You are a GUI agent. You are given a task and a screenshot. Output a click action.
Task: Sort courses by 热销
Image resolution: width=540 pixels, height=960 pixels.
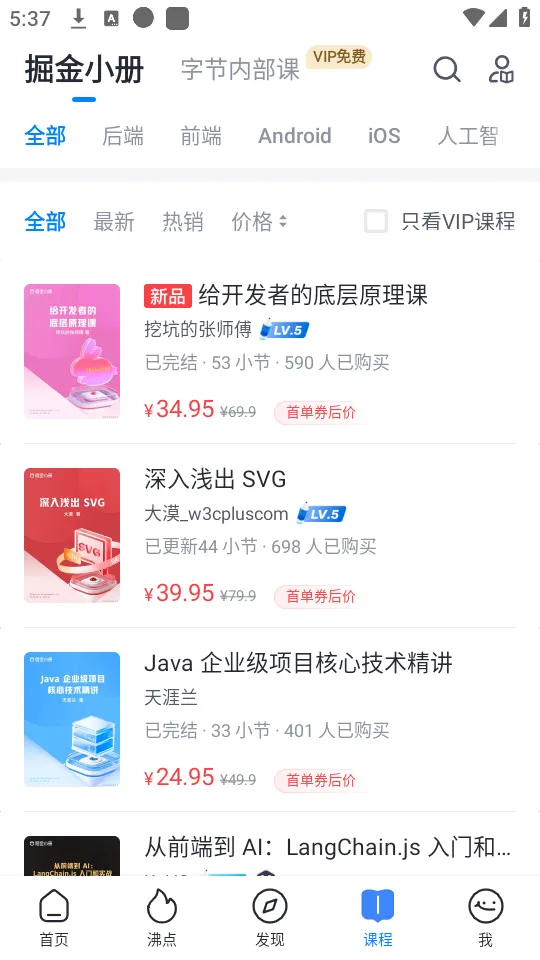coord(182,221)
